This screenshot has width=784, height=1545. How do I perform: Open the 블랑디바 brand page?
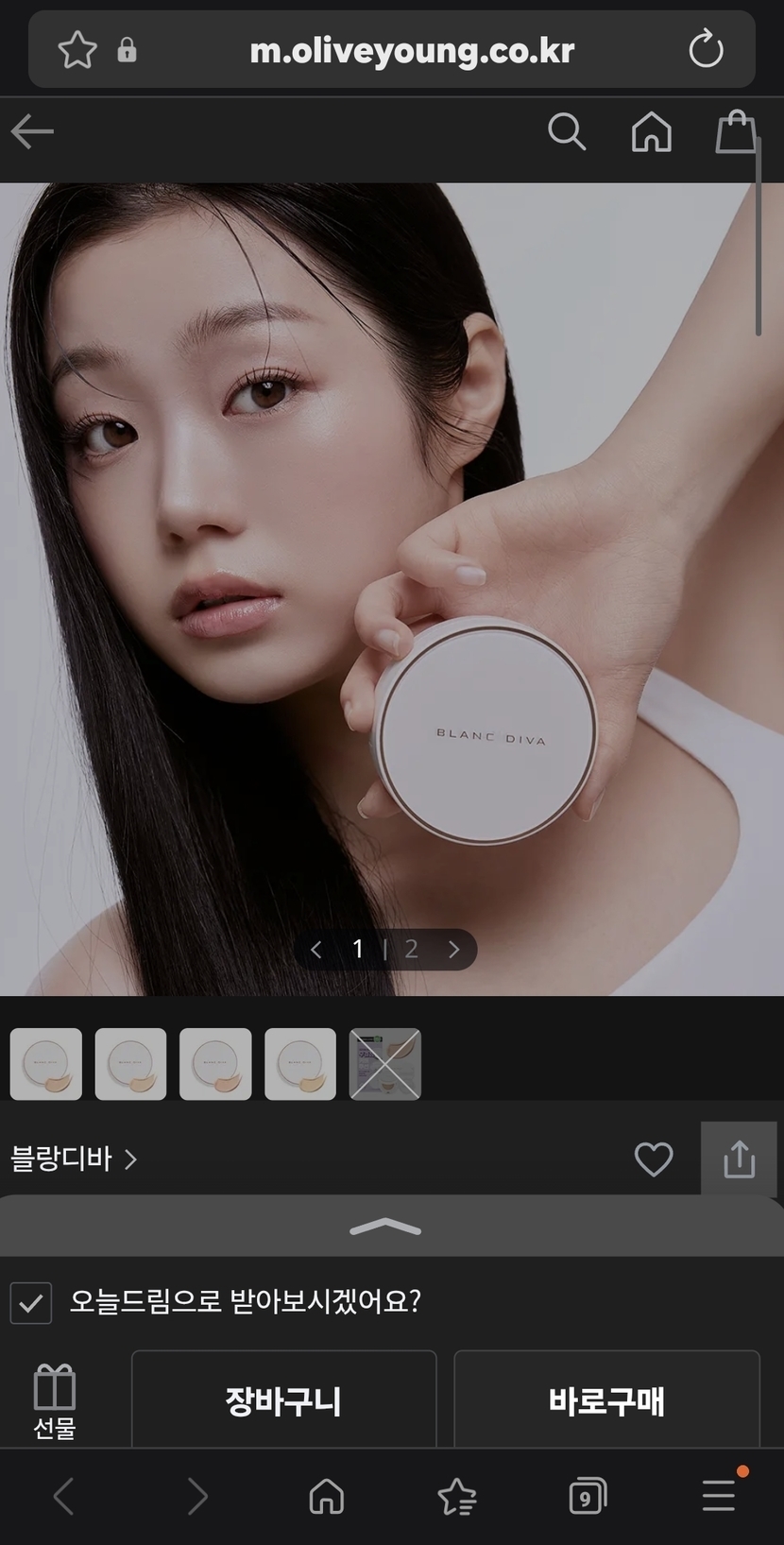(74, 1159)
